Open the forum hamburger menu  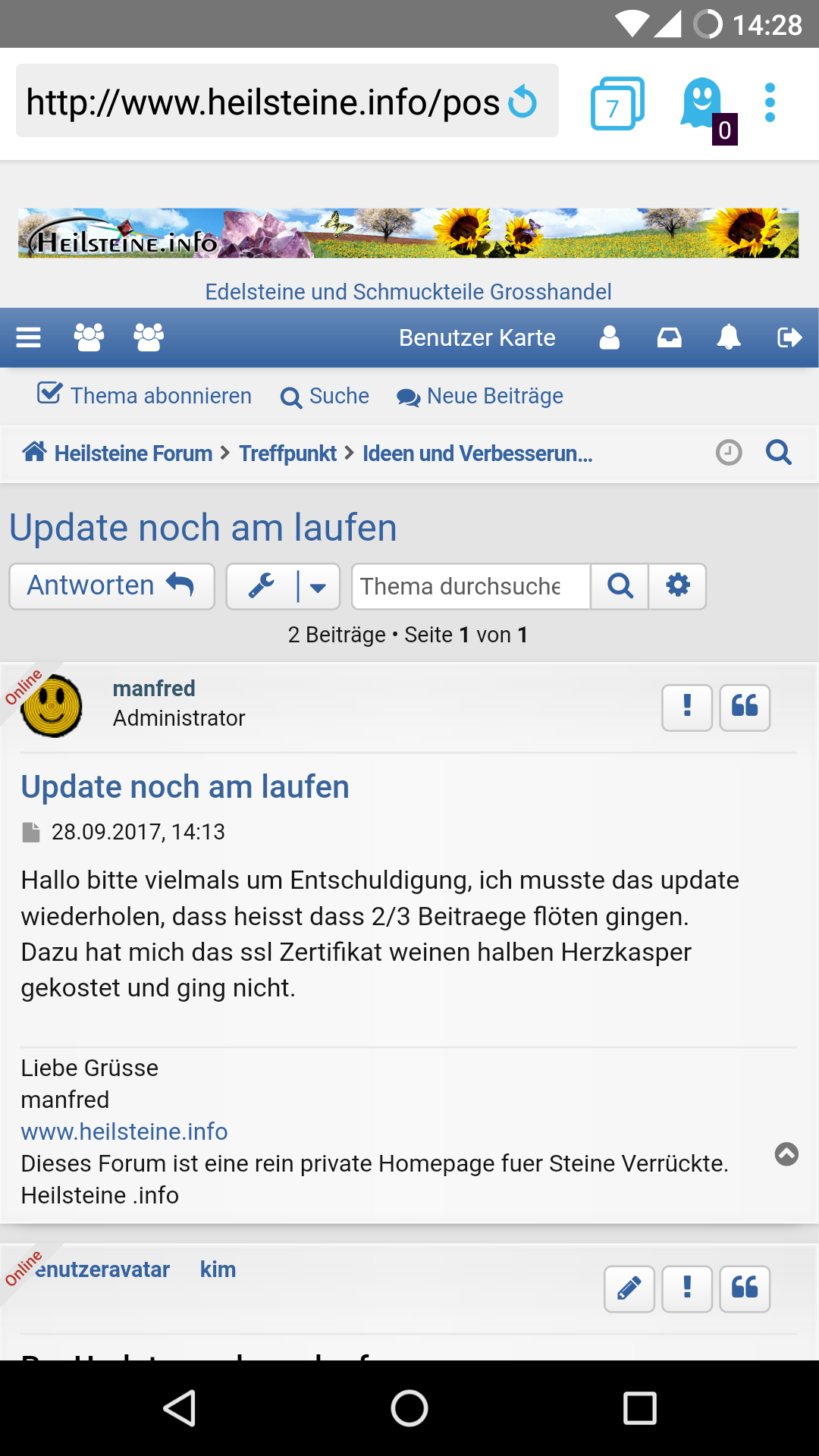click(x=29, y=337)
